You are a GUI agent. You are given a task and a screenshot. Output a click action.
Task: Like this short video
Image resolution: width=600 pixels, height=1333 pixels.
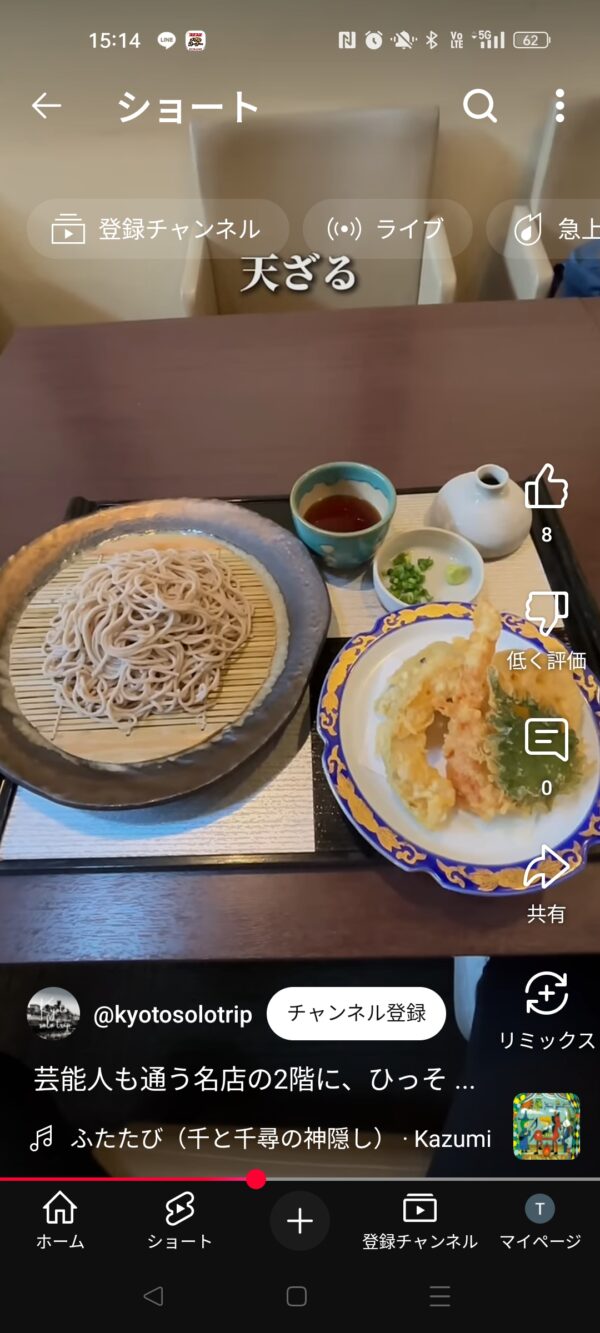tap(546, 488)
